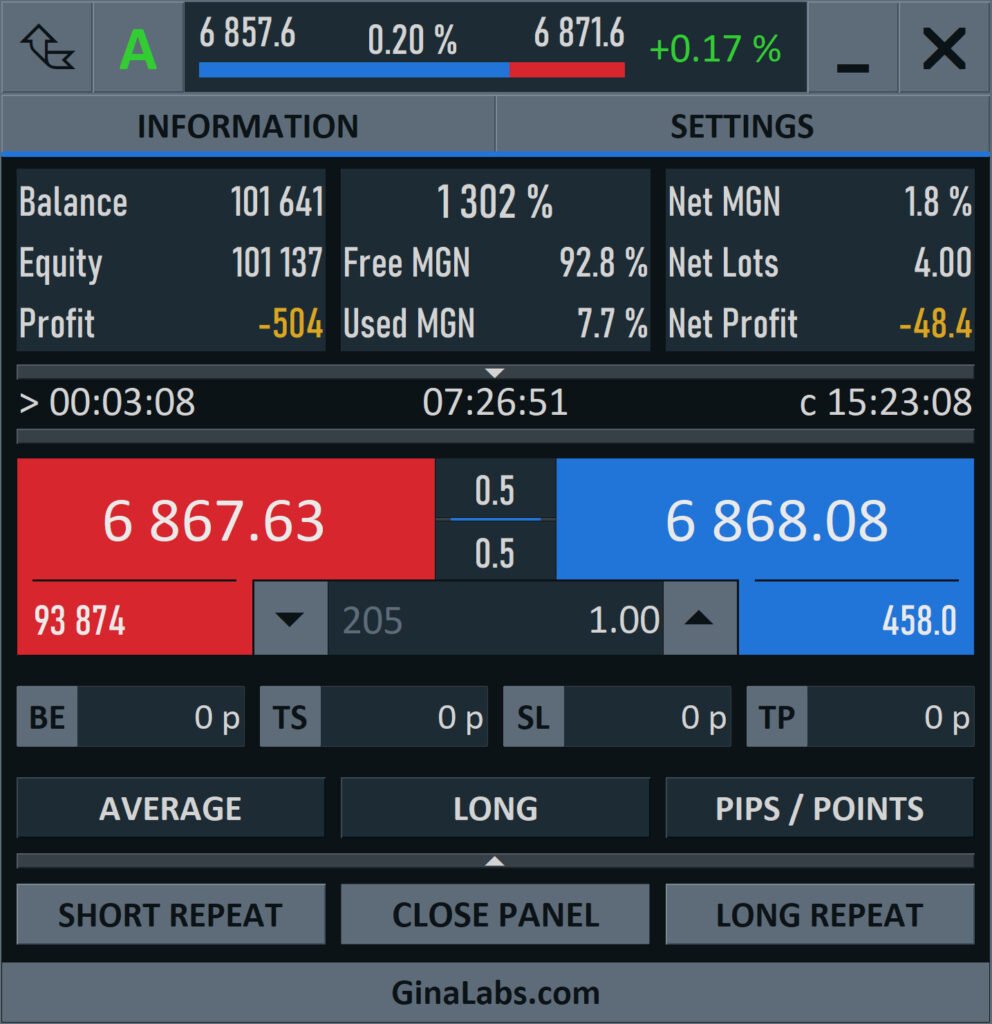Toggle the Pips / Points button
992x1024 pixels.
(x=819, y=808)
